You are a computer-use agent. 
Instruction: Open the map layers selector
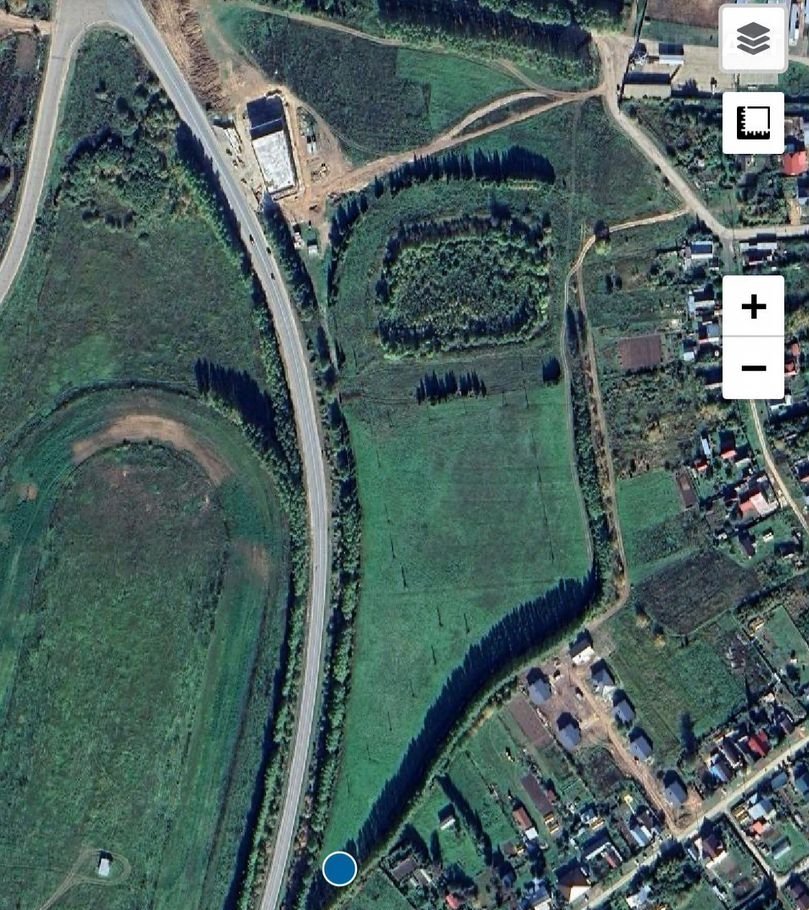pos(753,39)
